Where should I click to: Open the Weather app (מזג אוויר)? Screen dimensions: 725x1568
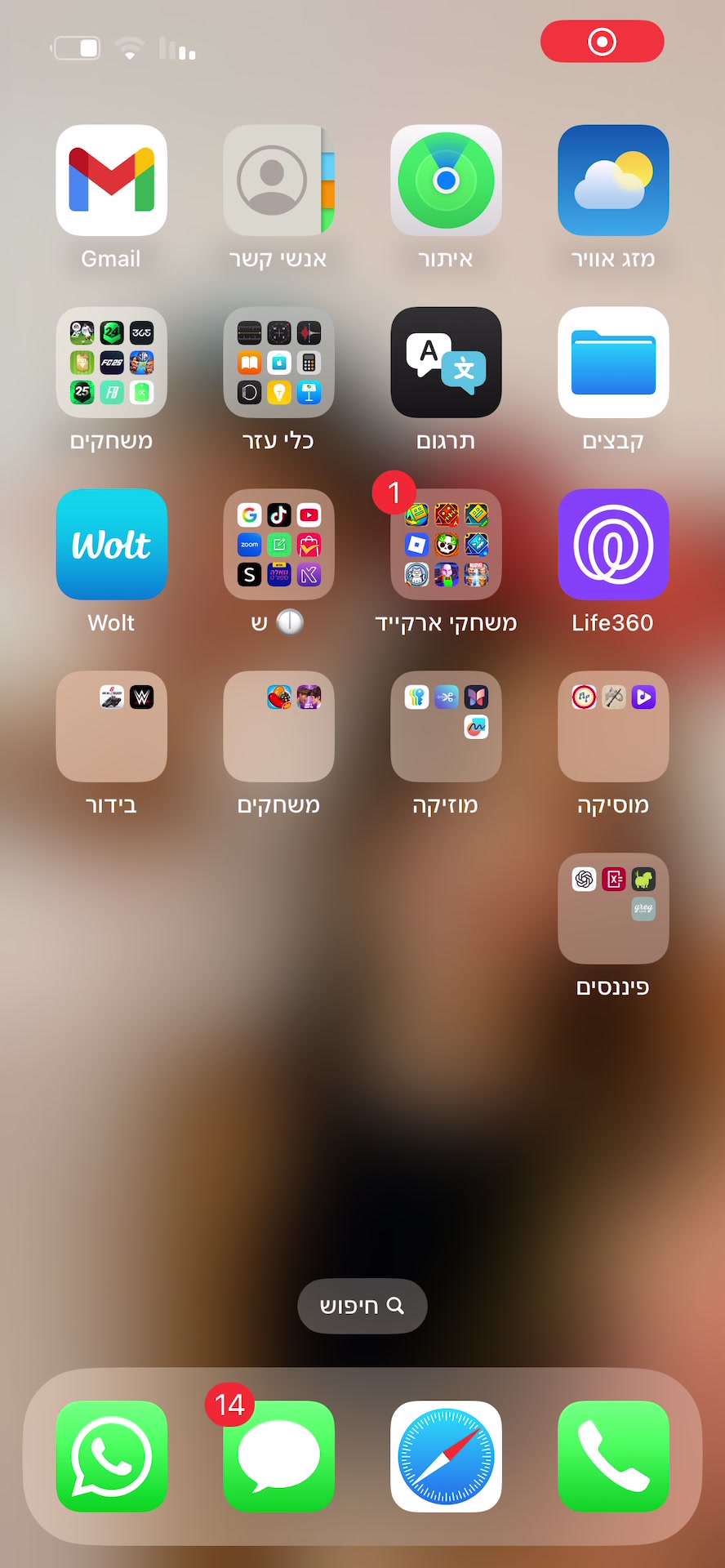[x=613, y=180]
